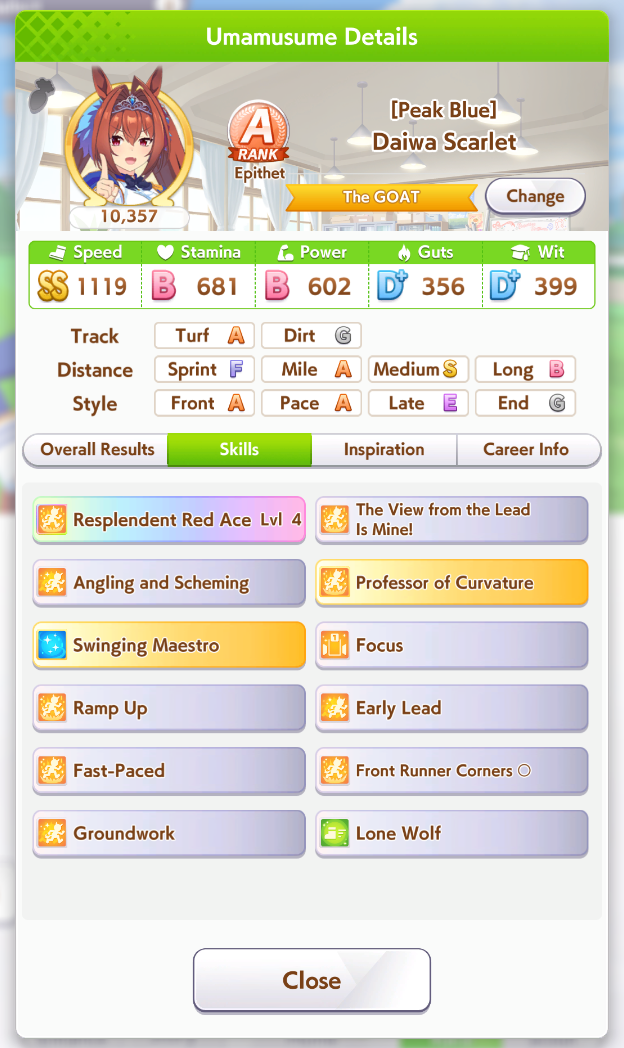Viewport: 624px width, 1048px height.
Task: View the Resplendent Red Ace skill details
Action: [169, 520]
